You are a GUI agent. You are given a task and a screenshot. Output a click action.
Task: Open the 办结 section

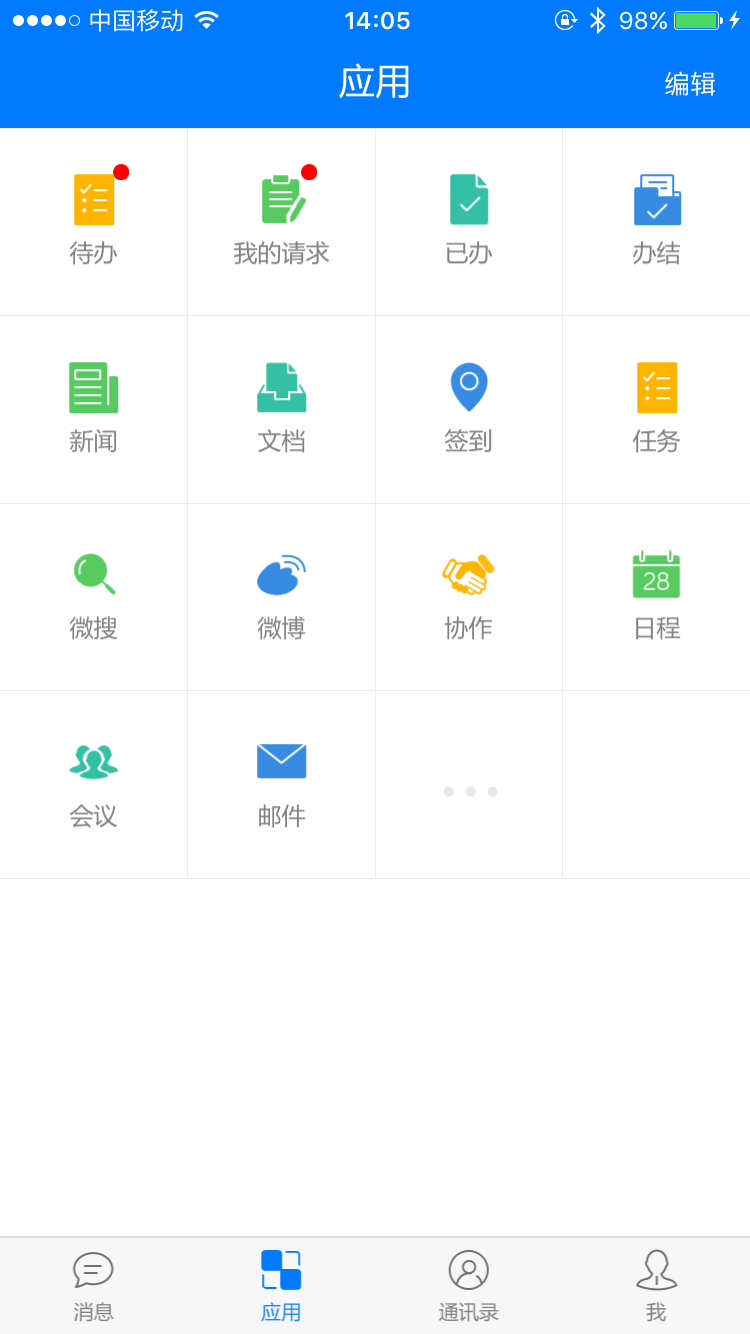656,221
